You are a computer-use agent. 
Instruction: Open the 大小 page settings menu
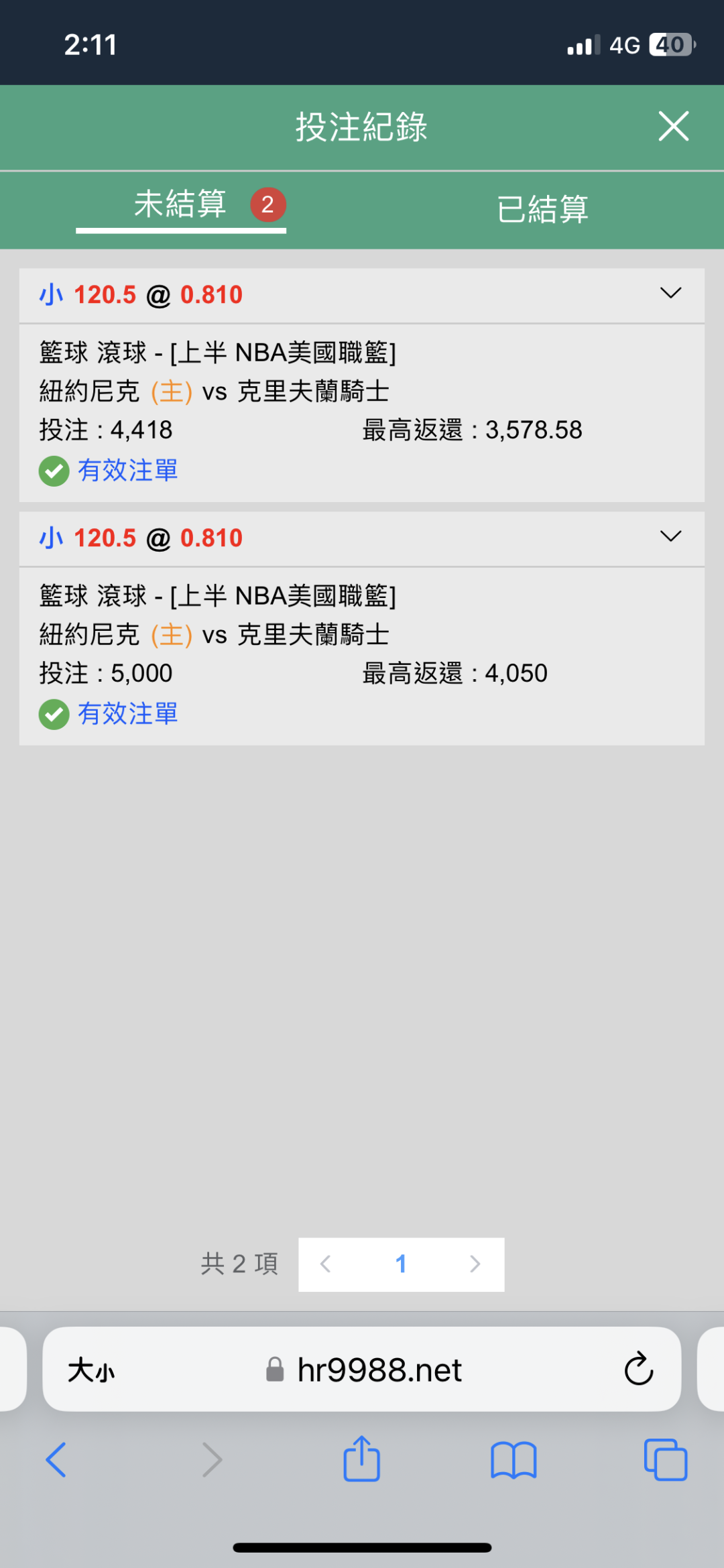coord(91,1370)
